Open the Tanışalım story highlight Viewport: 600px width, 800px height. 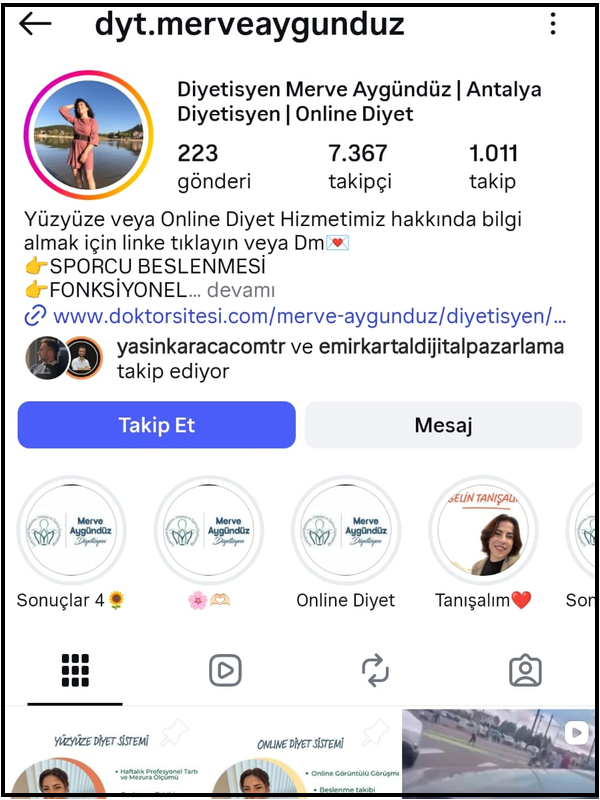483,529
